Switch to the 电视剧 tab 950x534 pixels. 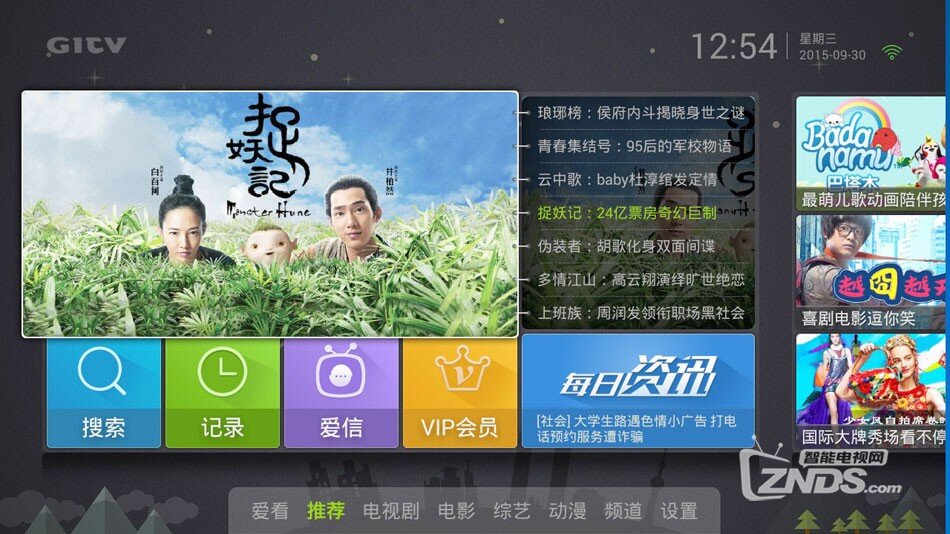391,511
